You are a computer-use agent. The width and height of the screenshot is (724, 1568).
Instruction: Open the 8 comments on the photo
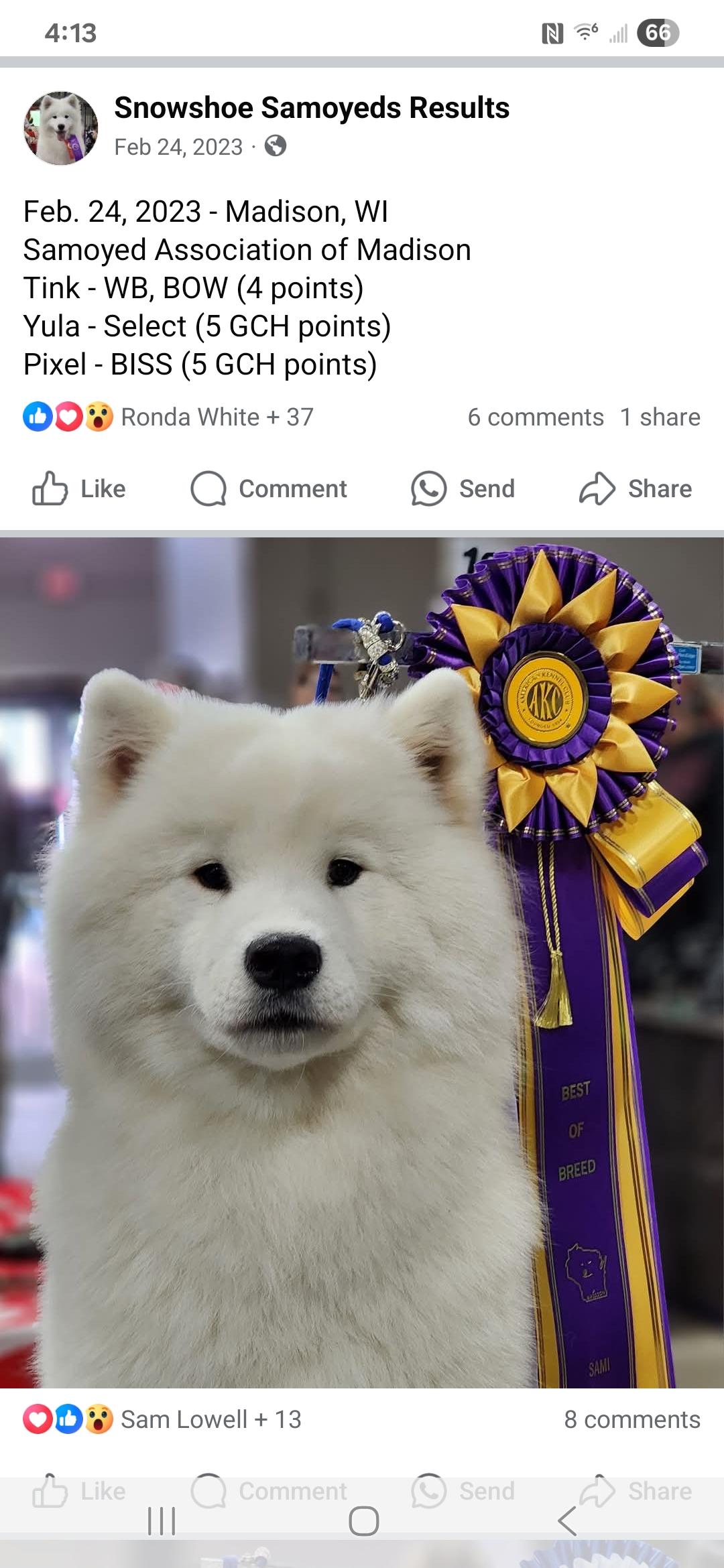(631, 1419)
